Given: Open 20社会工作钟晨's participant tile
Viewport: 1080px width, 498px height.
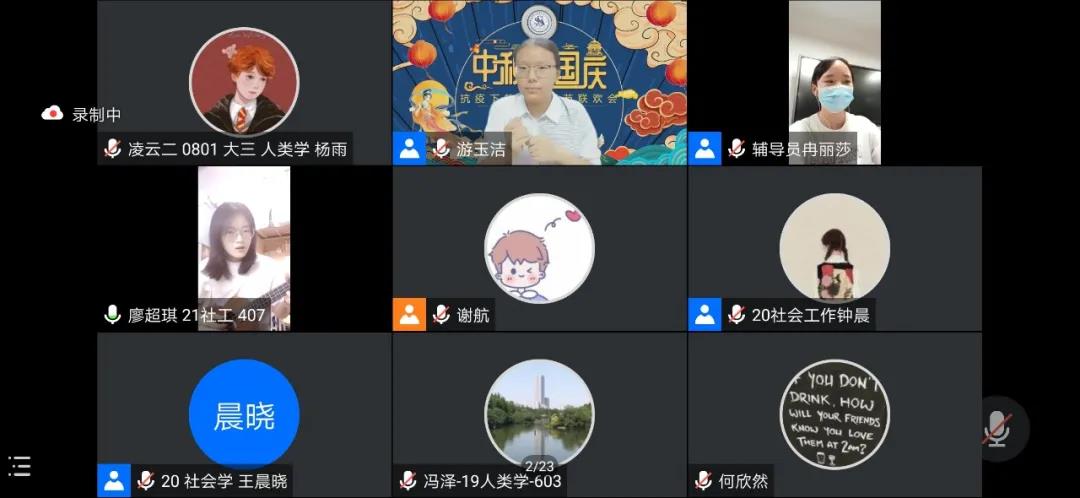Looking at the screenshot, I should click(x=834, y=248).
